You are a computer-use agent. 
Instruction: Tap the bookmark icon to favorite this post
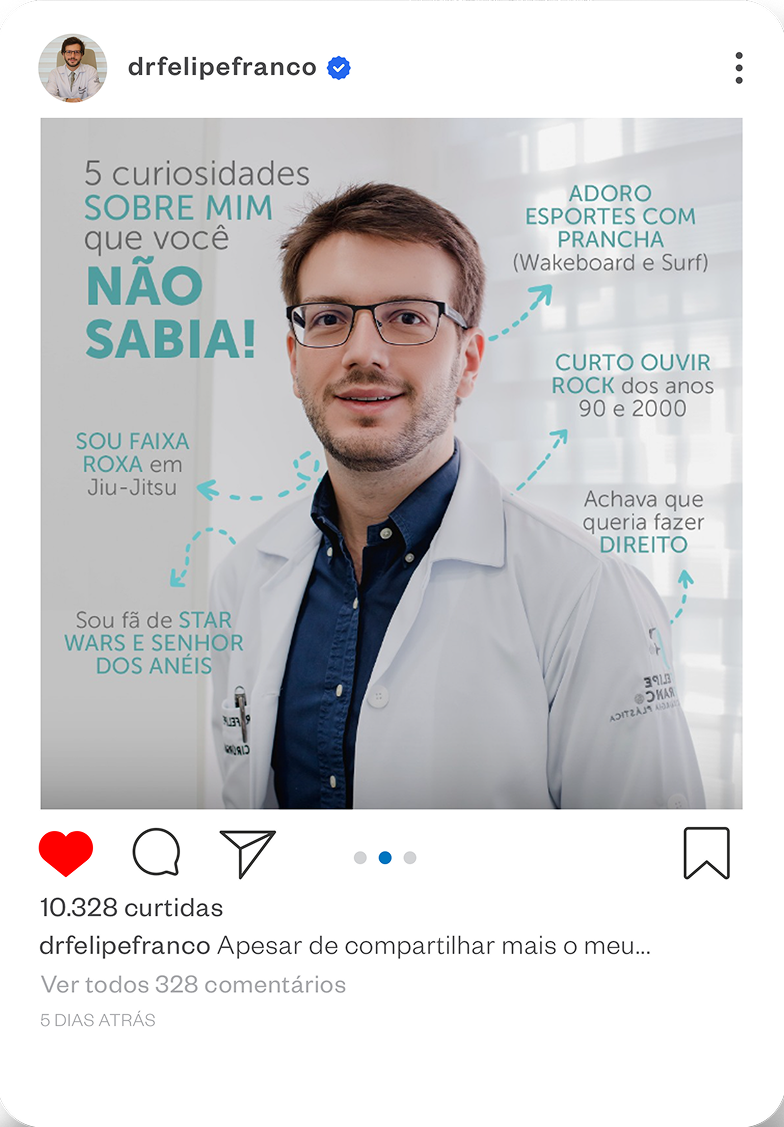click(708, 852)
